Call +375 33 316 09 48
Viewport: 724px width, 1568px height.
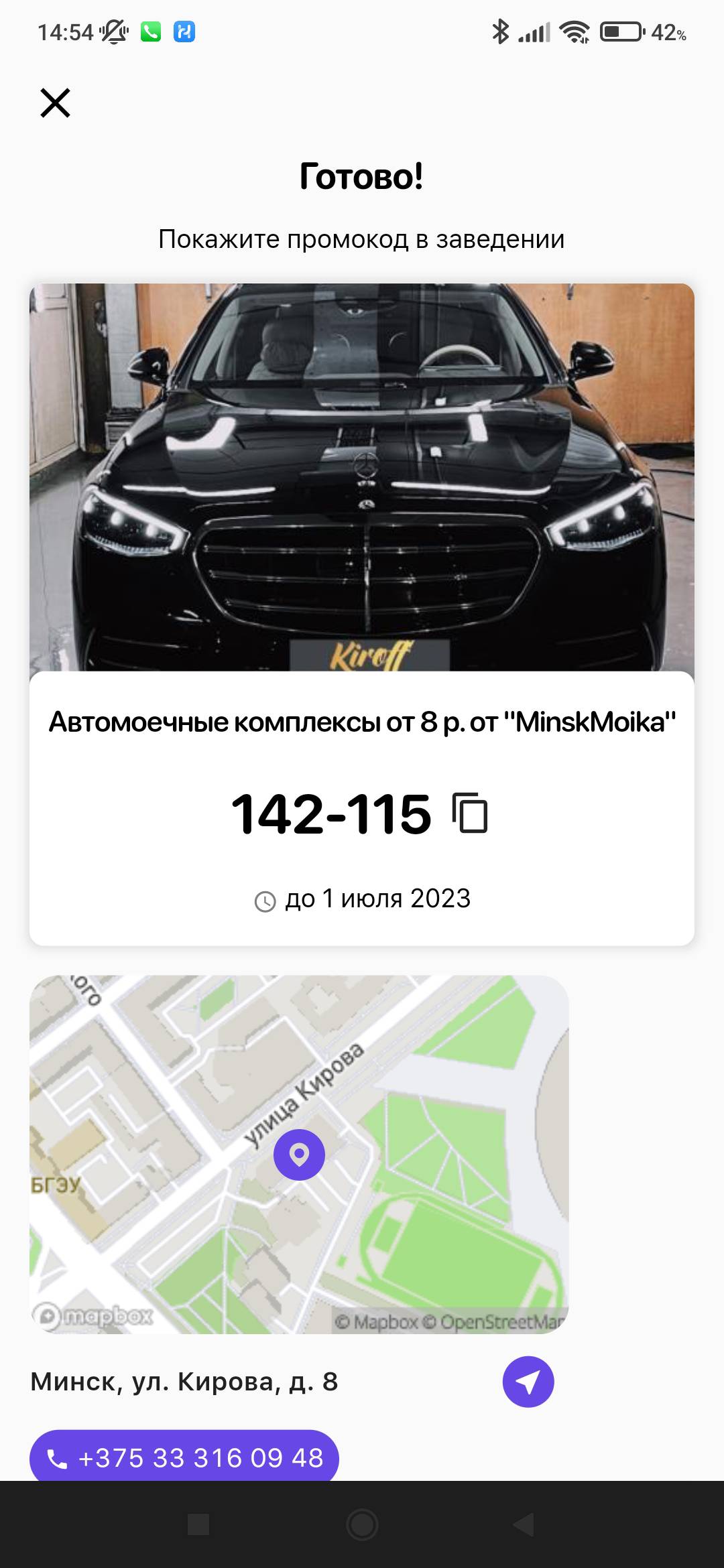[184, 1458]
